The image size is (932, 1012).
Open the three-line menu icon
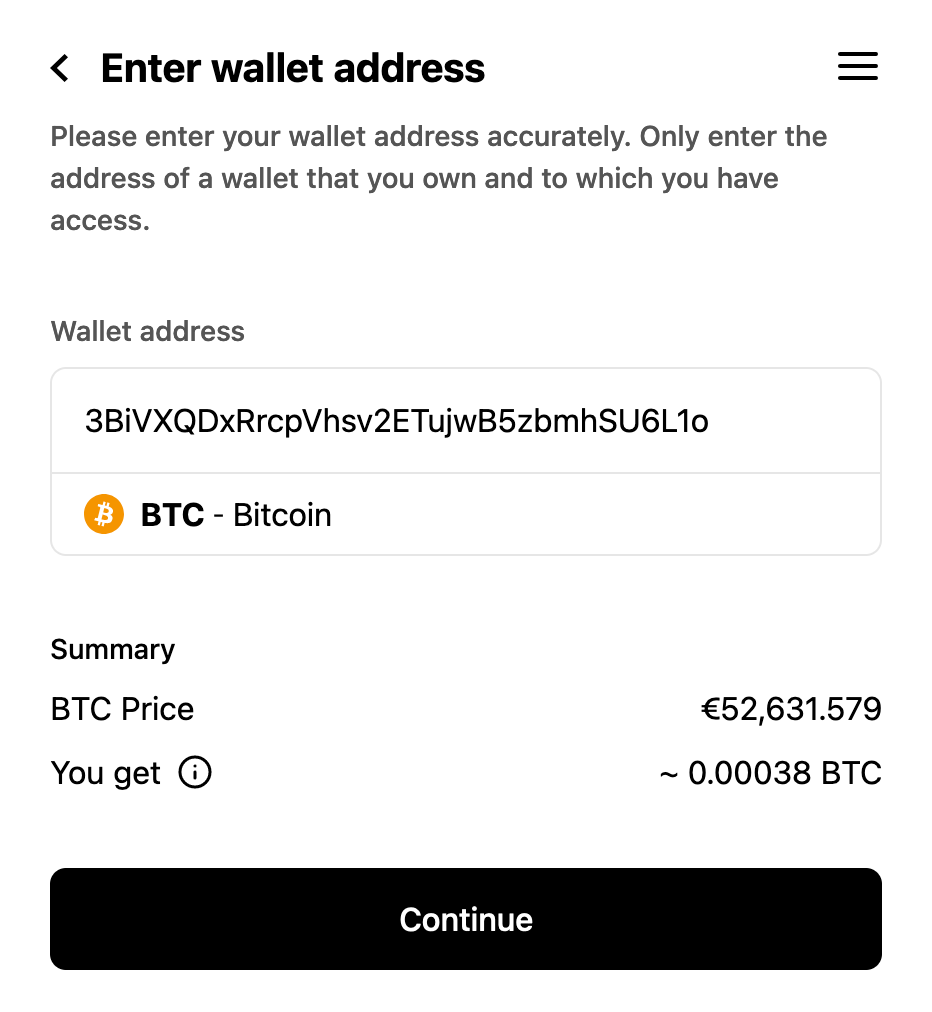coord(857,66)
